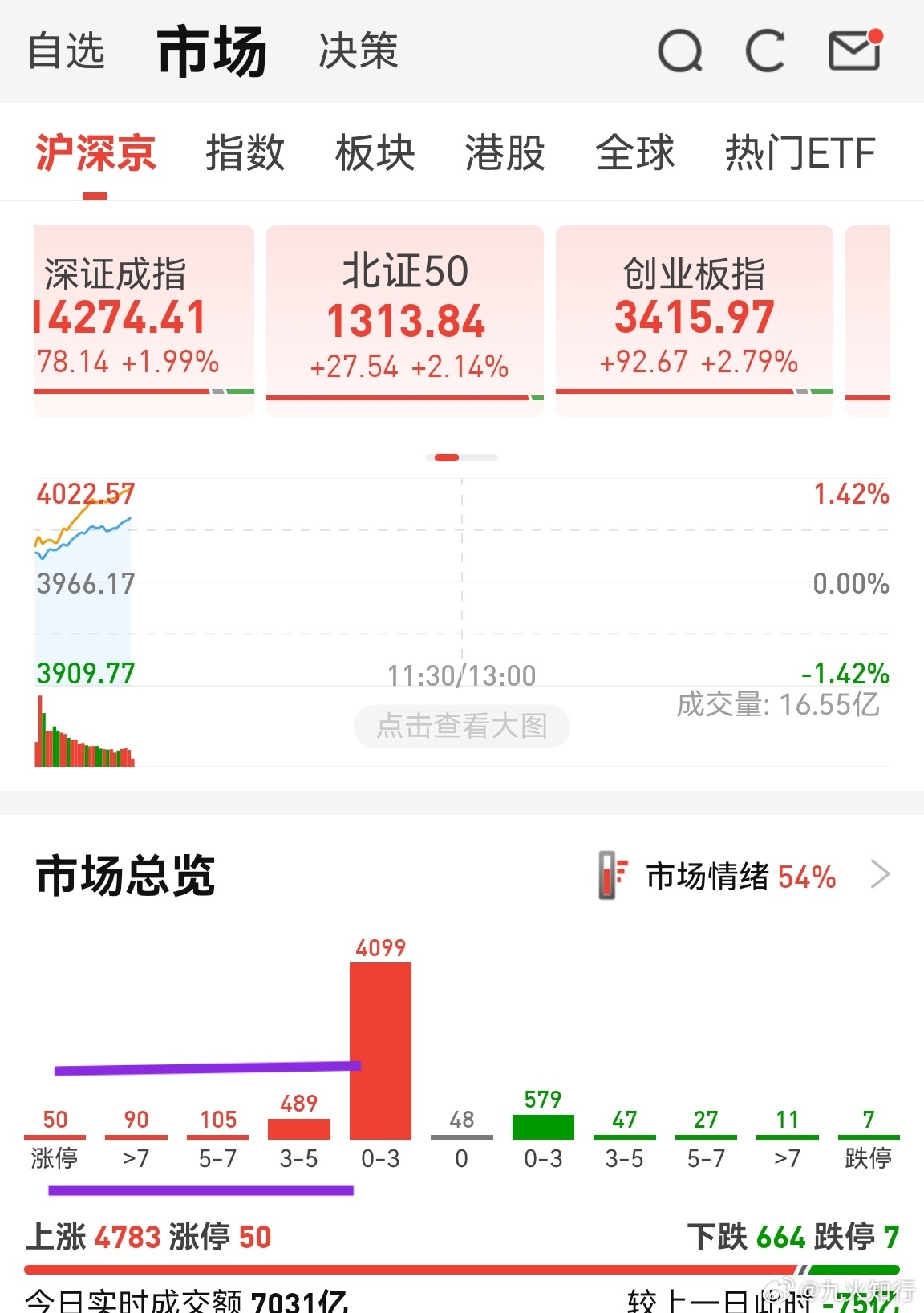This screenshot has height=1313, width=924.
Task: Switch to 全球 market view
Action: pos(634,152)
